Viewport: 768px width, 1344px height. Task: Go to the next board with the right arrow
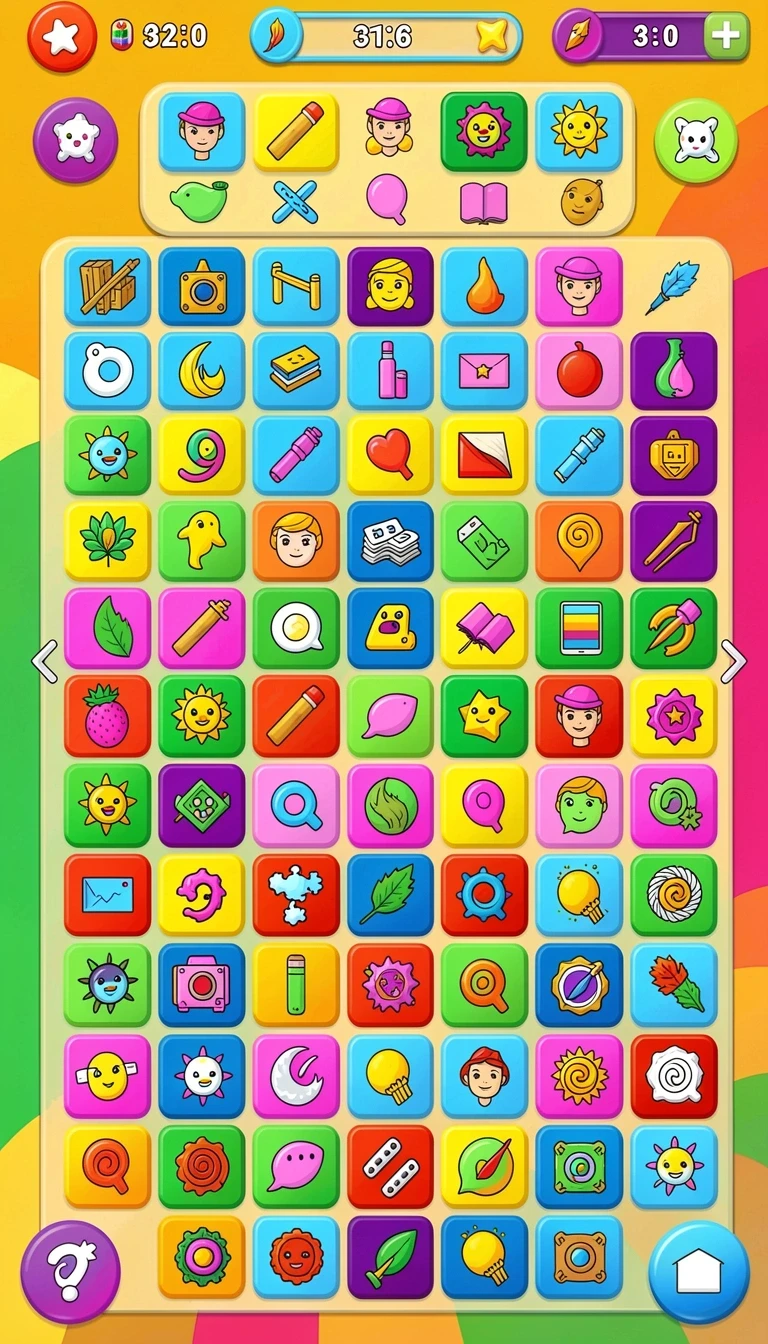733,661
